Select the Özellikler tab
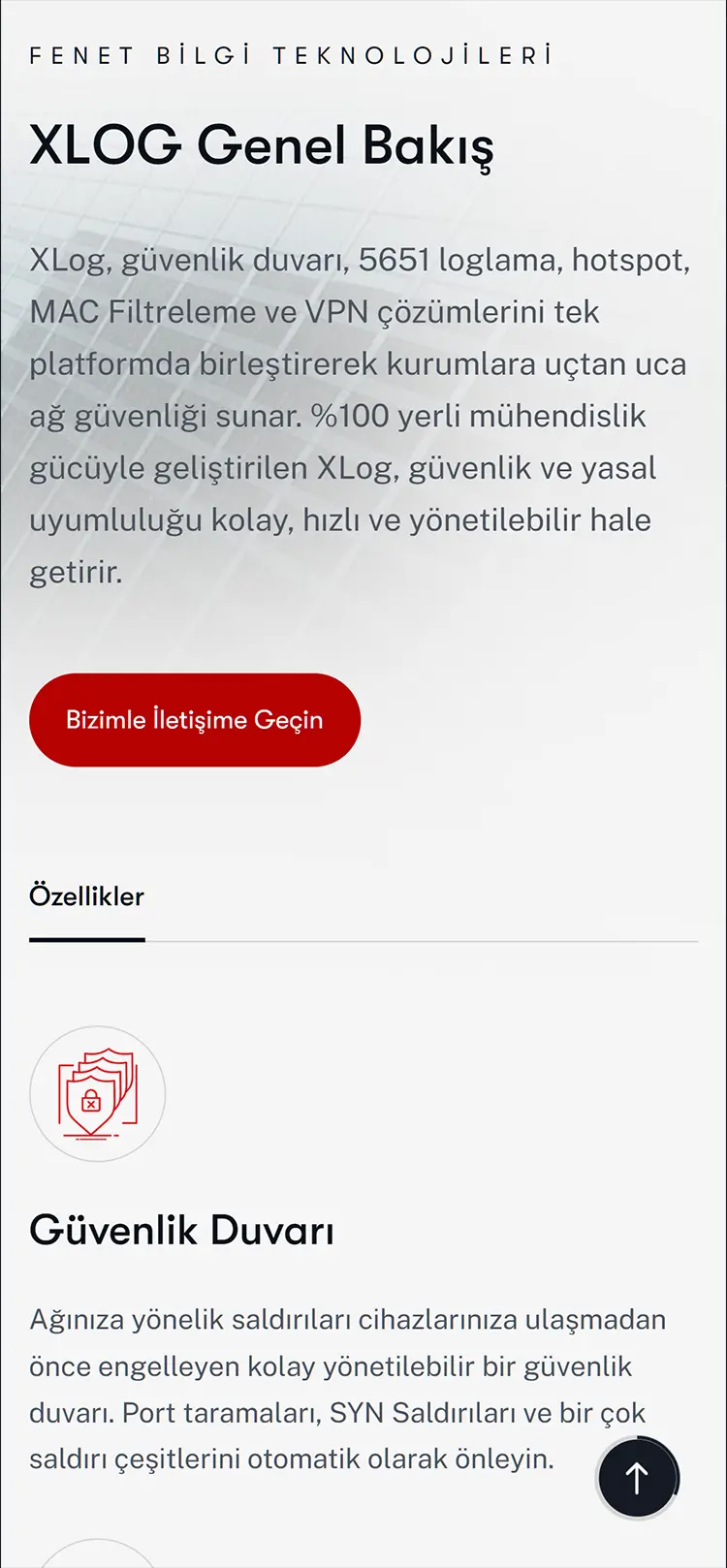727x1568 pixels. coord(87,896)
